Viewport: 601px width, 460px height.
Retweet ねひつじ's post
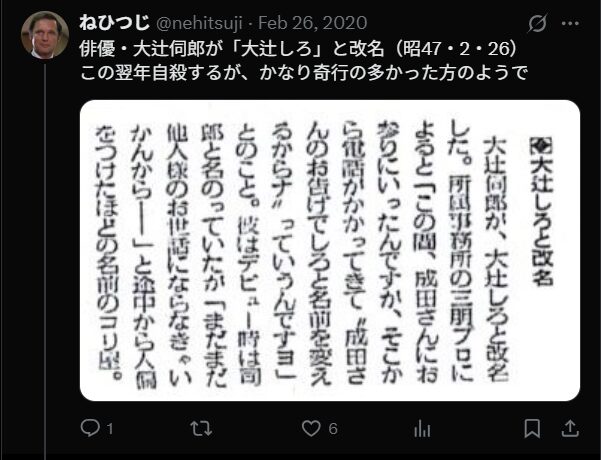click(x=202, y=428)
